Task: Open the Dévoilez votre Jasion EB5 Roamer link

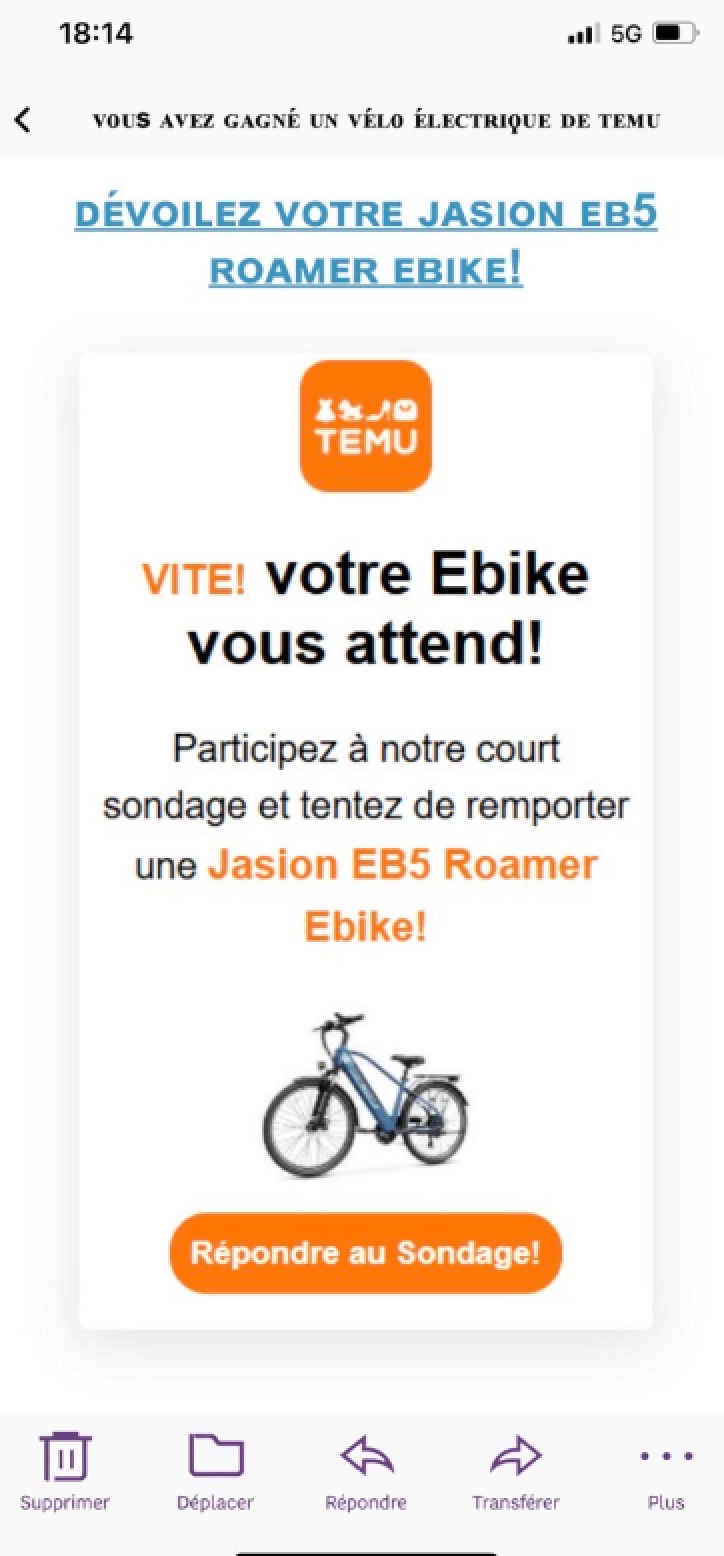Action: pyautogui.click(x=366, y=241)
